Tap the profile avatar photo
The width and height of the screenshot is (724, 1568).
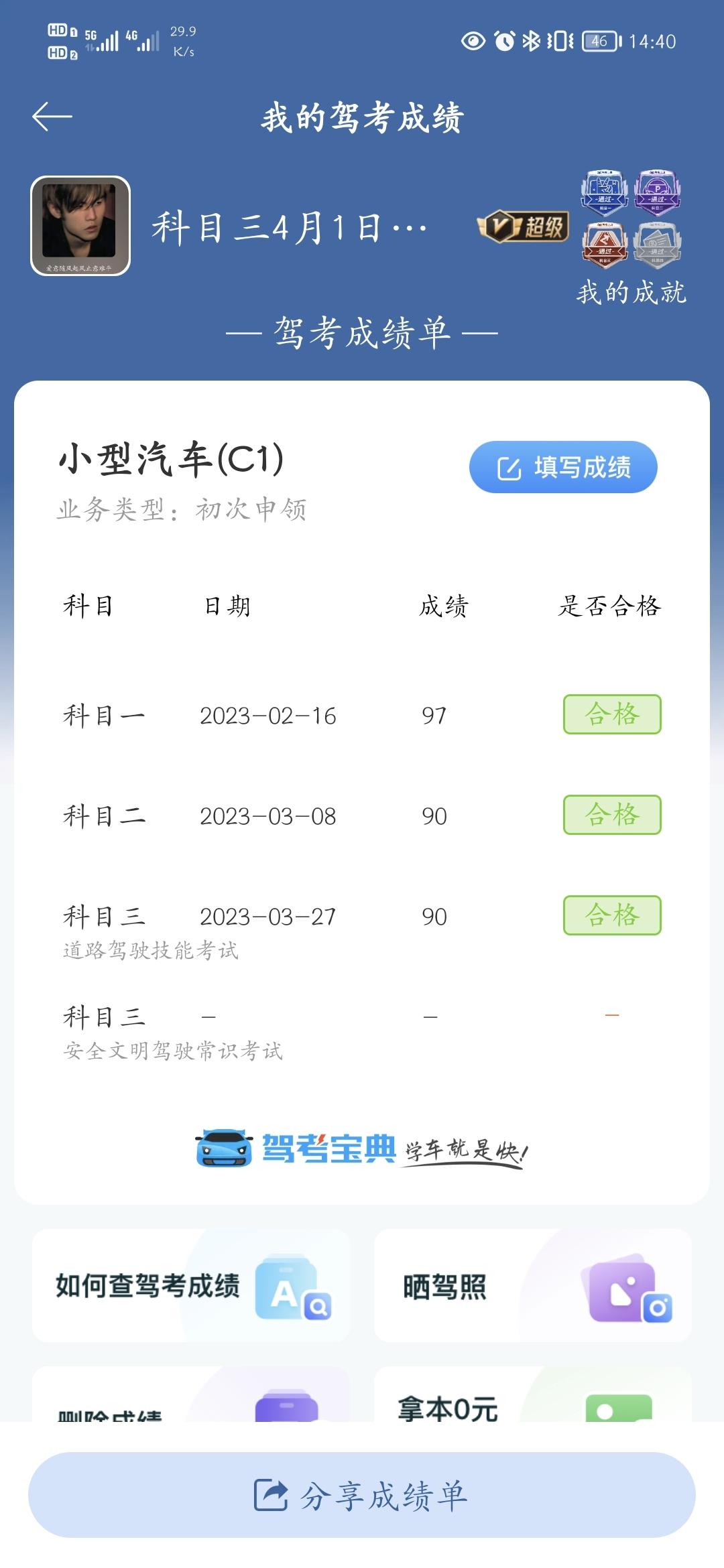click(80, 226)
